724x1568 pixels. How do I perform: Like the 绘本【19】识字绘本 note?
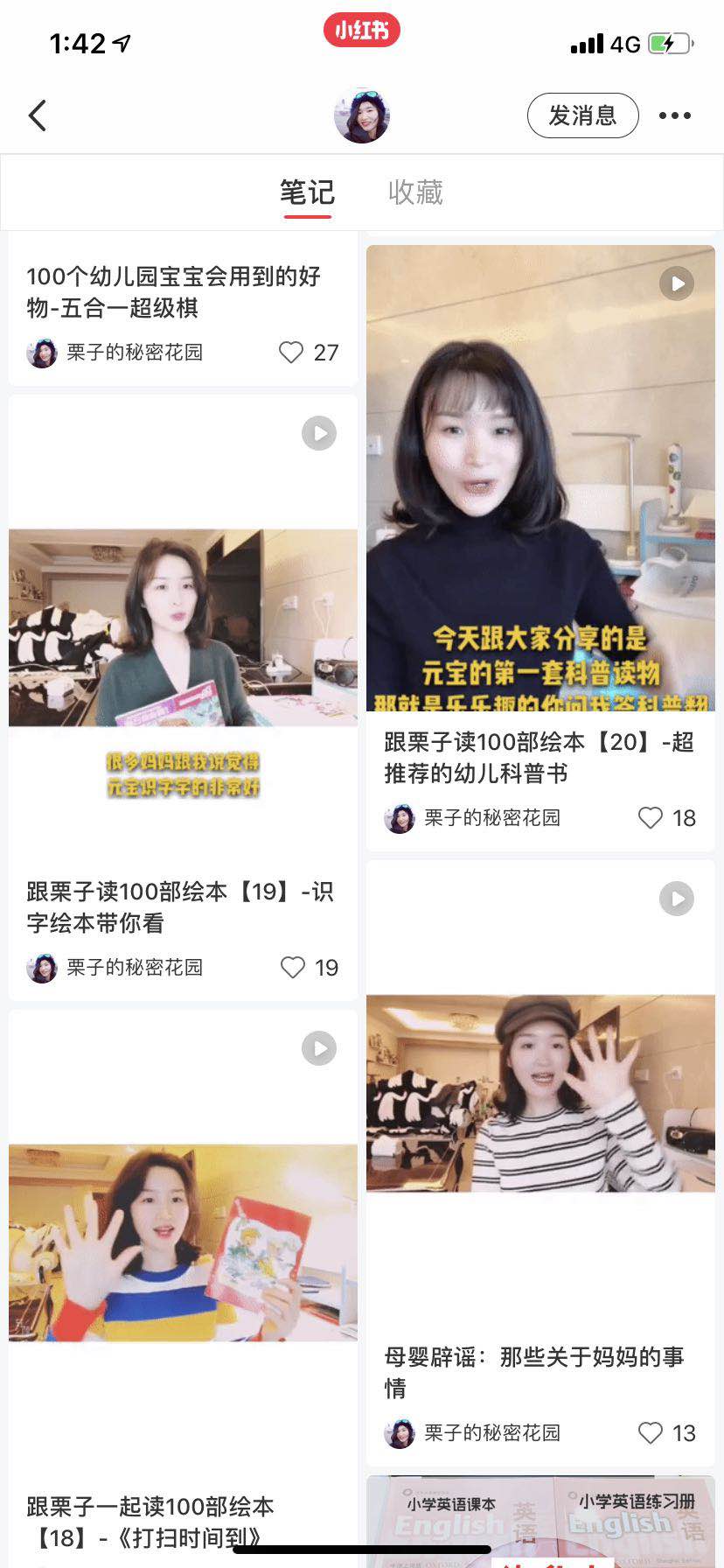tap(293, 967)
